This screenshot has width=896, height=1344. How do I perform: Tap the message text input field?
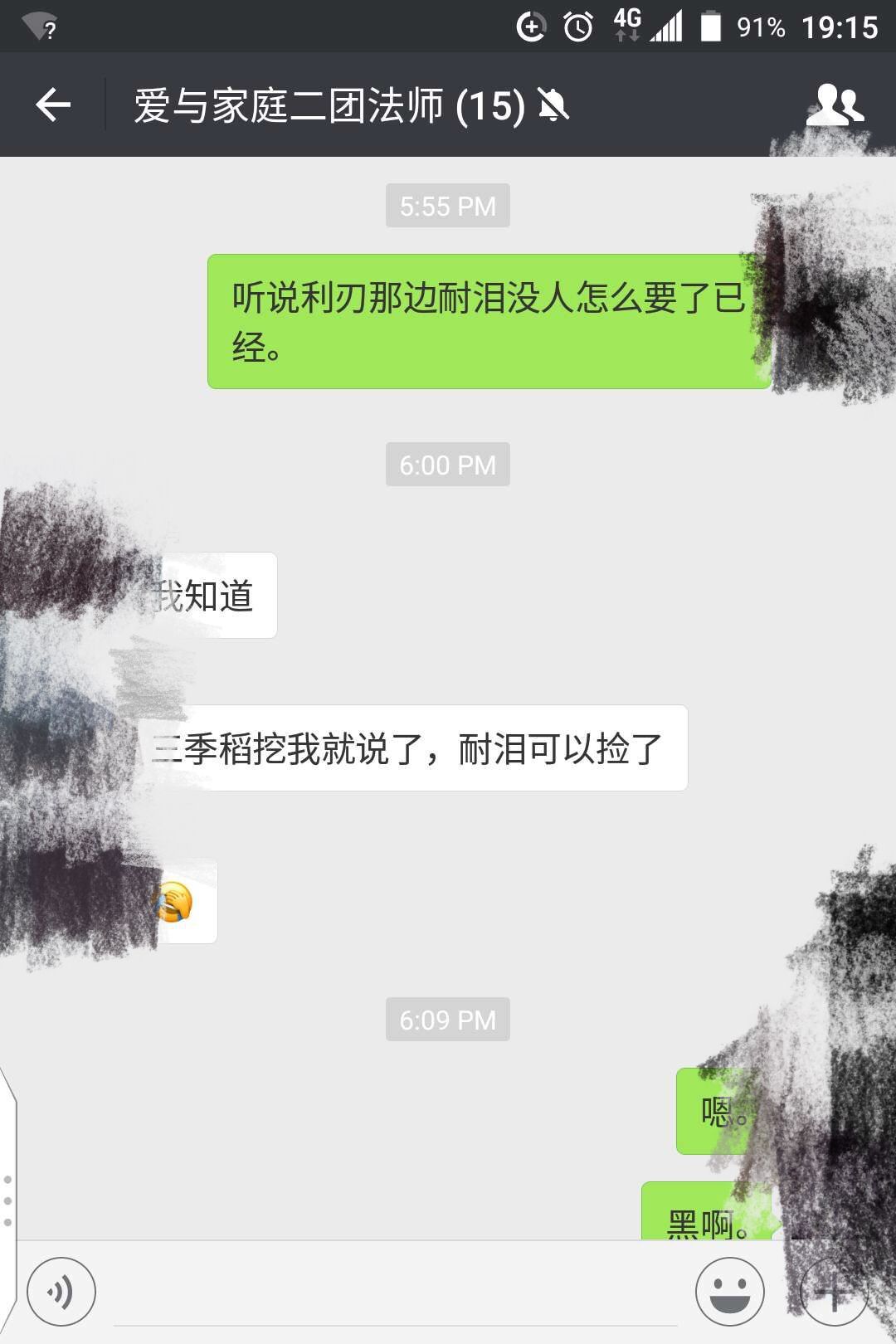coord(390,1292)
